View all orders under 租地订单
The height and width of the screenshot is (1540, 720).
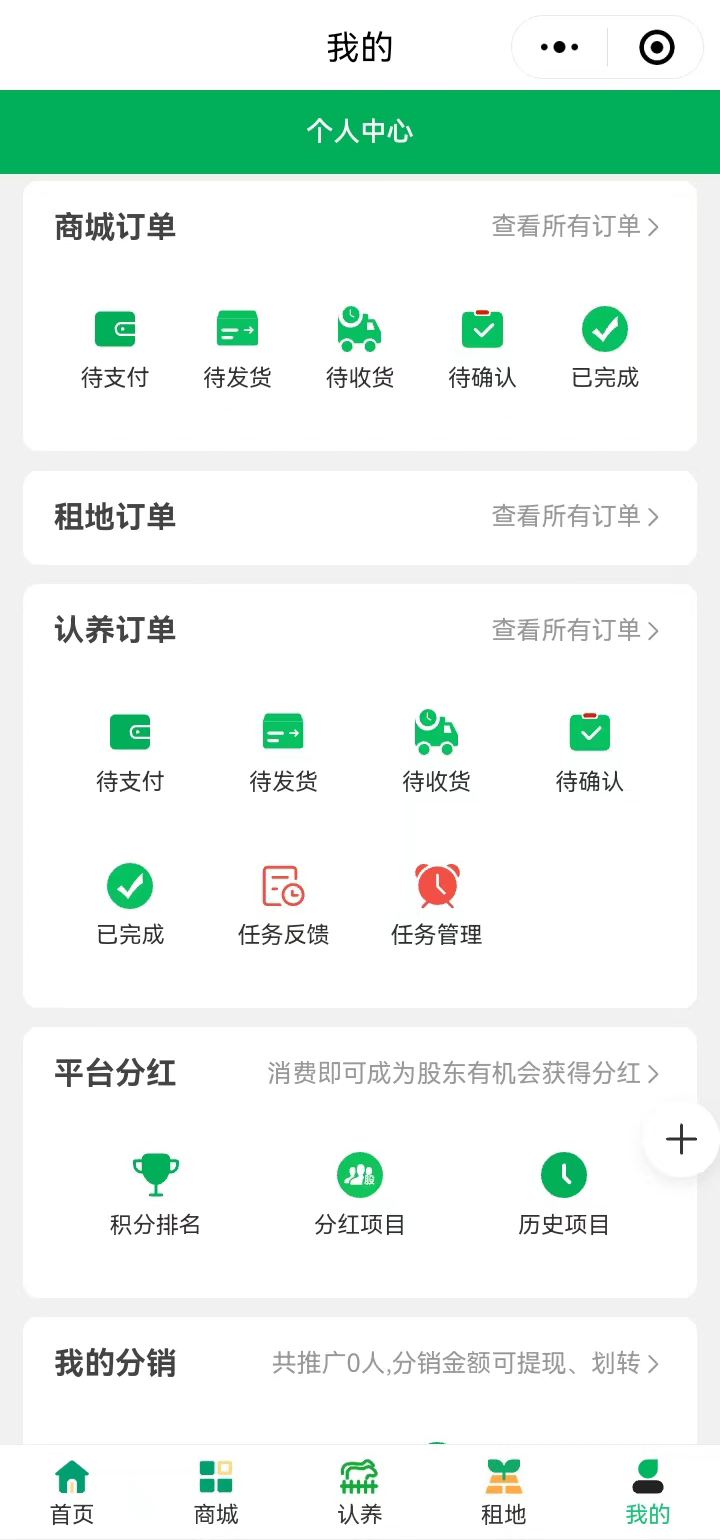tap(575, 516)
